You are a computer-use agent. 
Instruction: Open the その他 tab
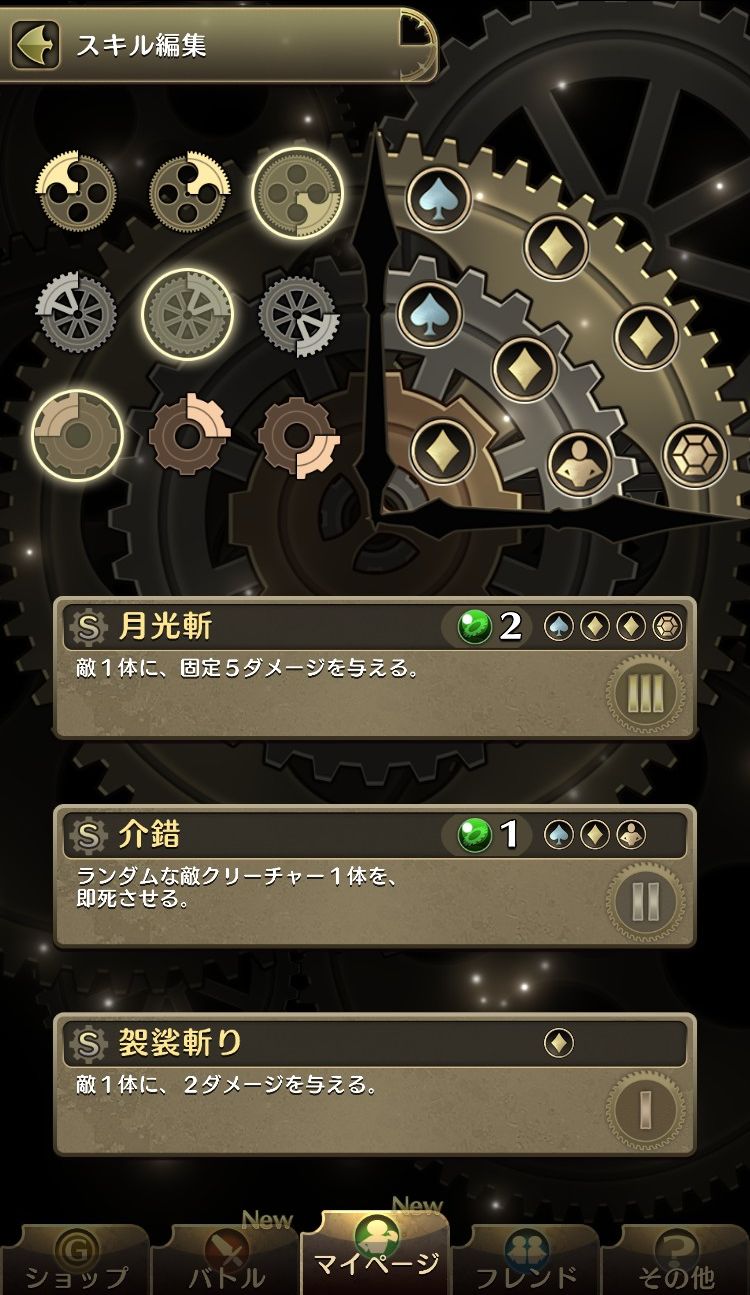click(x=676, y=1258)
